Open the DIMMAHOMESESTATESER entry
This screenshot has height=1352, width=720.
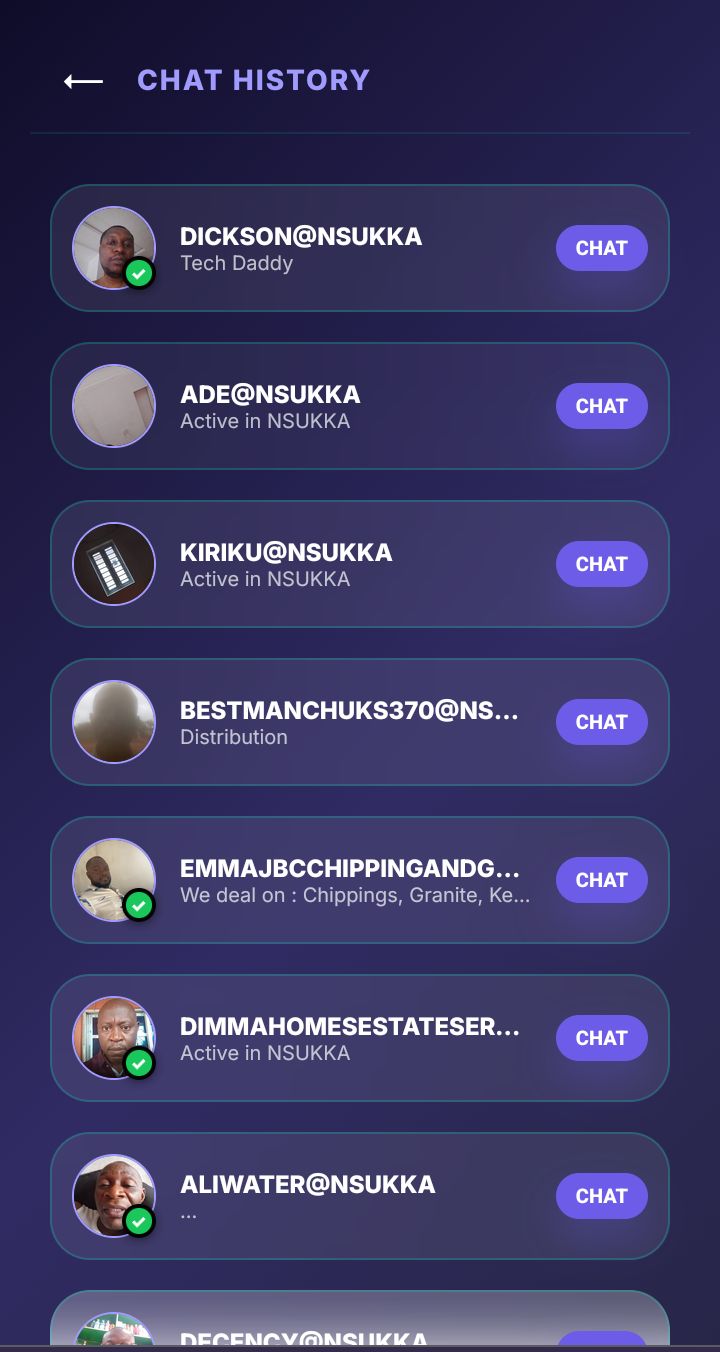pos(360,1038)
